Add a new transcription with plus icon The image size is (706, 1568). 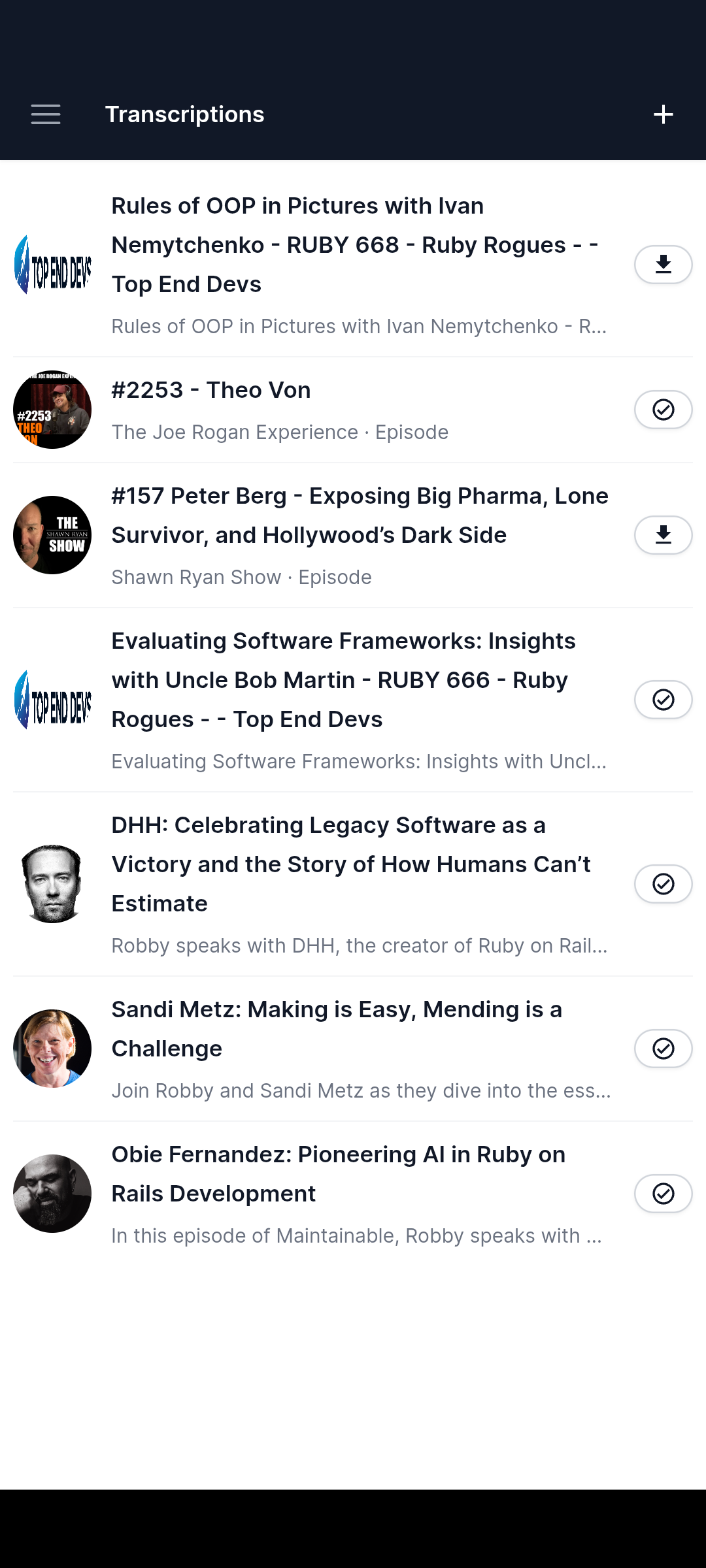point(664,114)
